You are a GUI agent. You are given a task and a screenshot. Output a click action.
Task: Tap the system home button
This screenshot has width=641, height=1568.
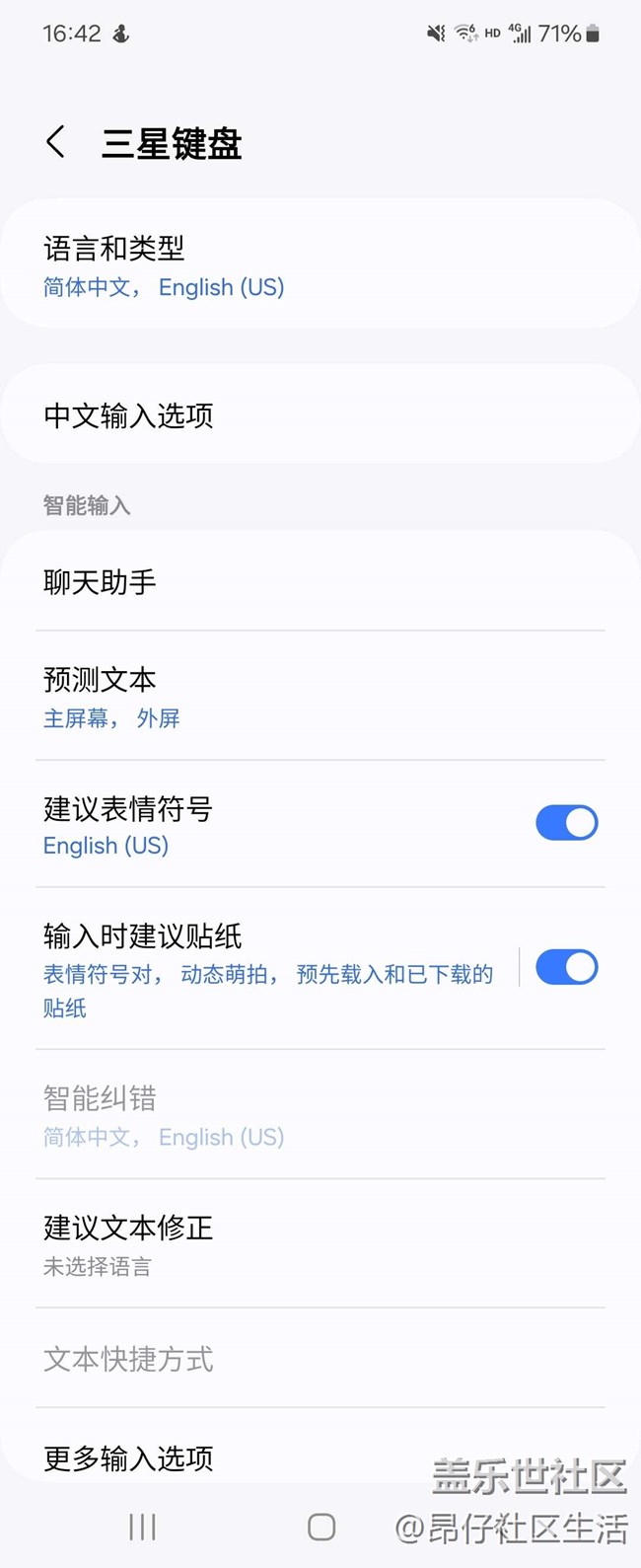(321, 1527)
